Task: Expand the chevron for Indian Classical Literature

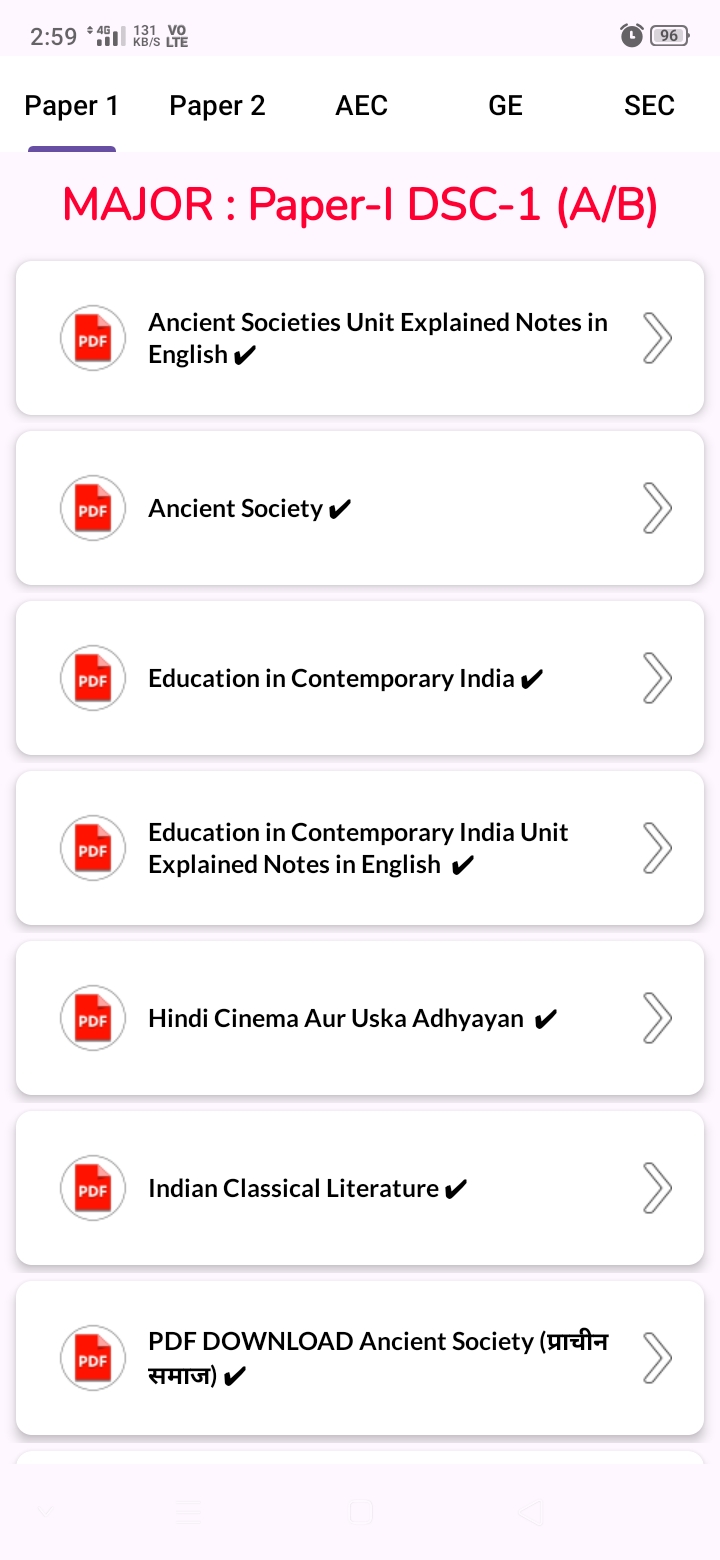Action: click(x=657, y=1188)
